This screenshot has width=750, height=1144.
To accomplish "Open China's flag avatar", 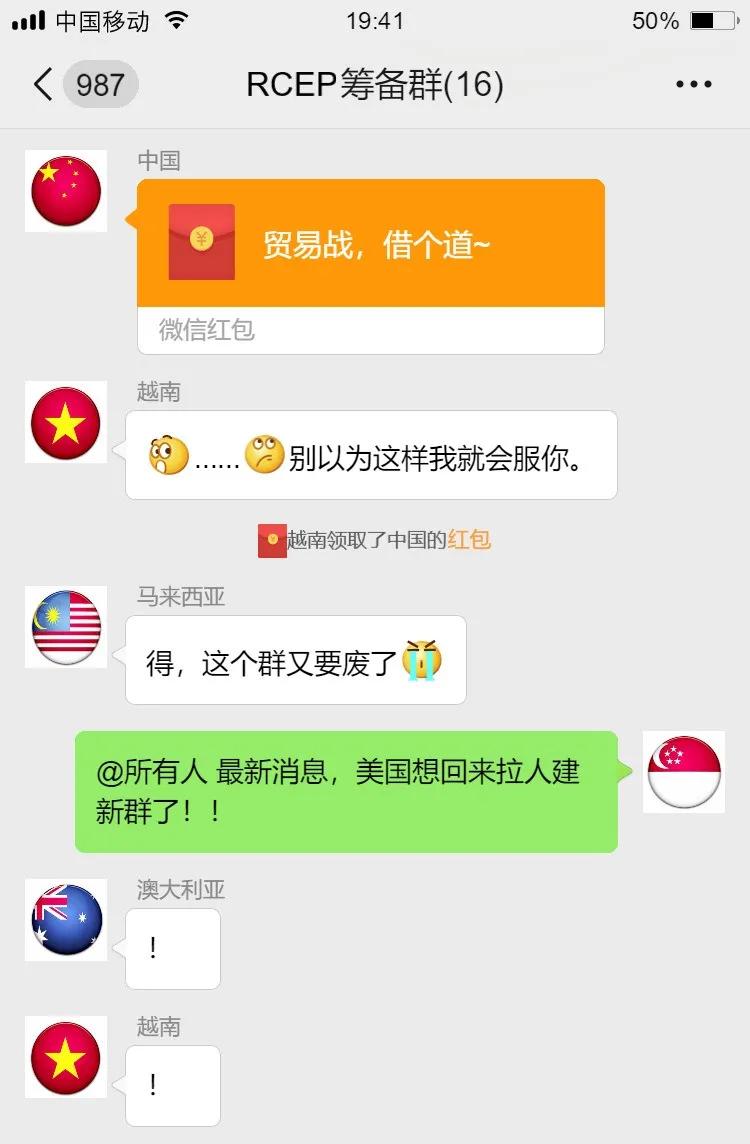I will 66,192.
